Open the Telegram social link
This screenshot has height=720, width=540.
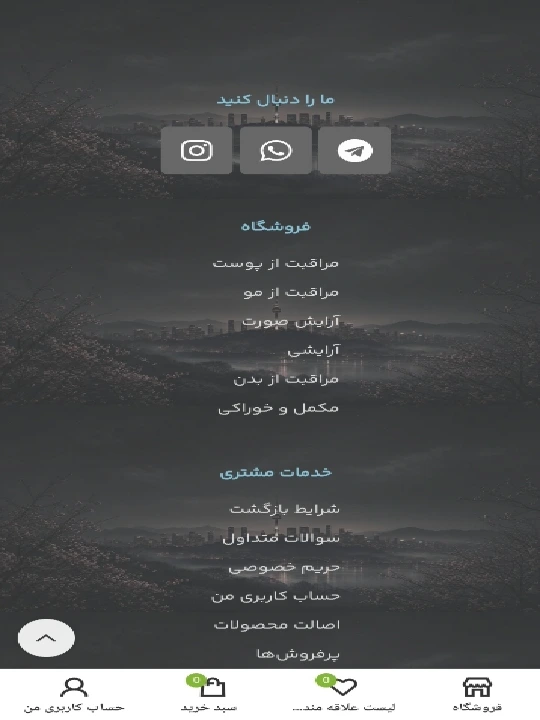click(x=355, y=151)
